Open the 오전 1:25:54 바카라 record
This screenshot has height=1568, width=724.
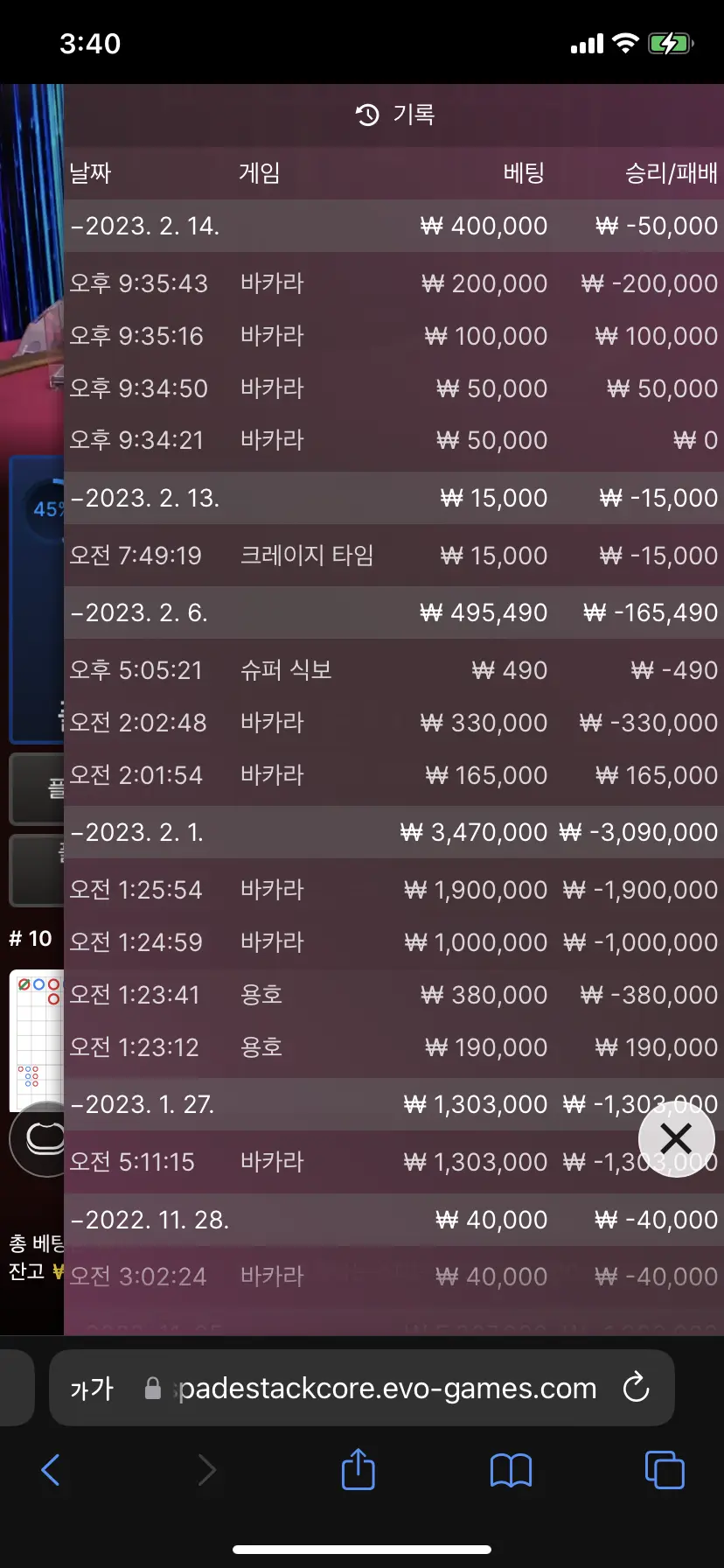pos(393,890)
